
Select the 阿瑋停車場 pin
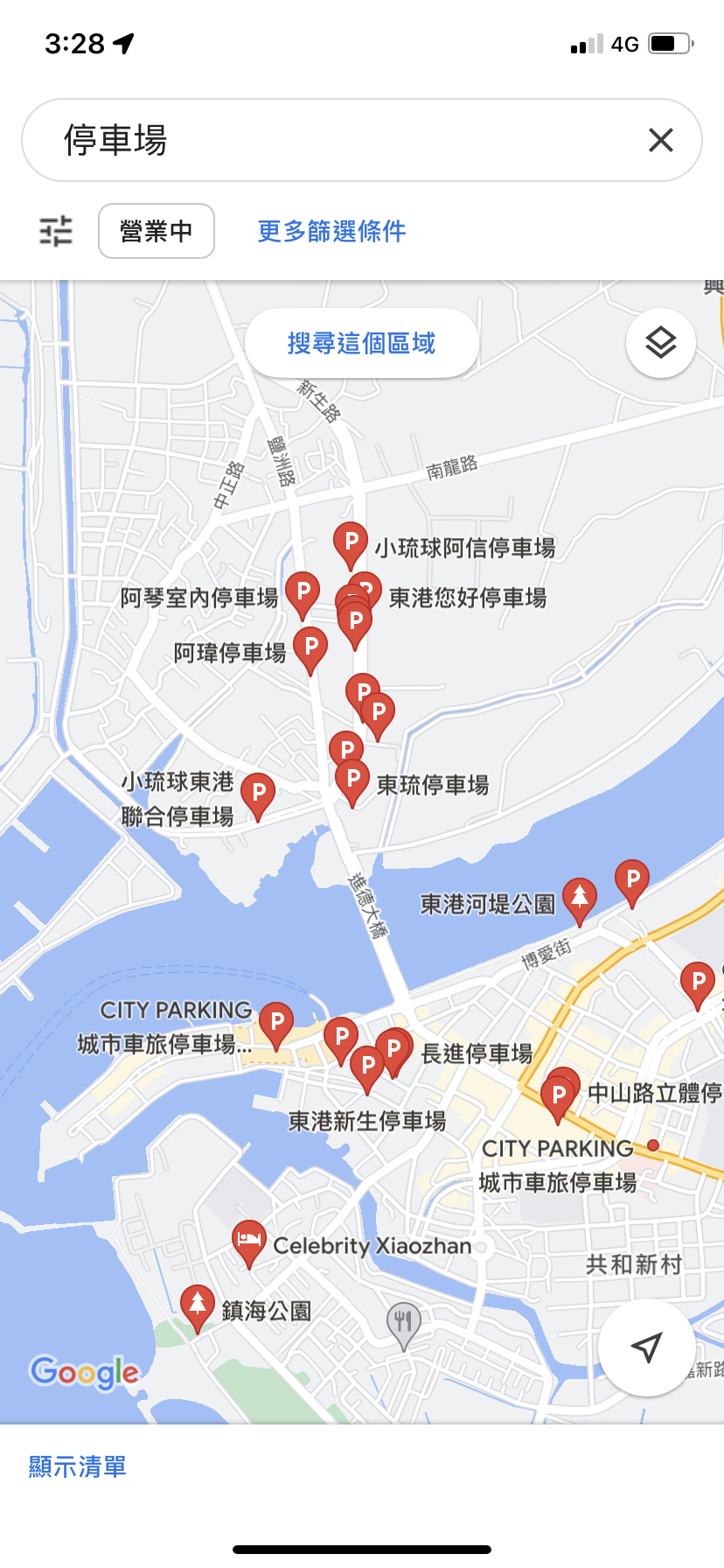(310, 649)
